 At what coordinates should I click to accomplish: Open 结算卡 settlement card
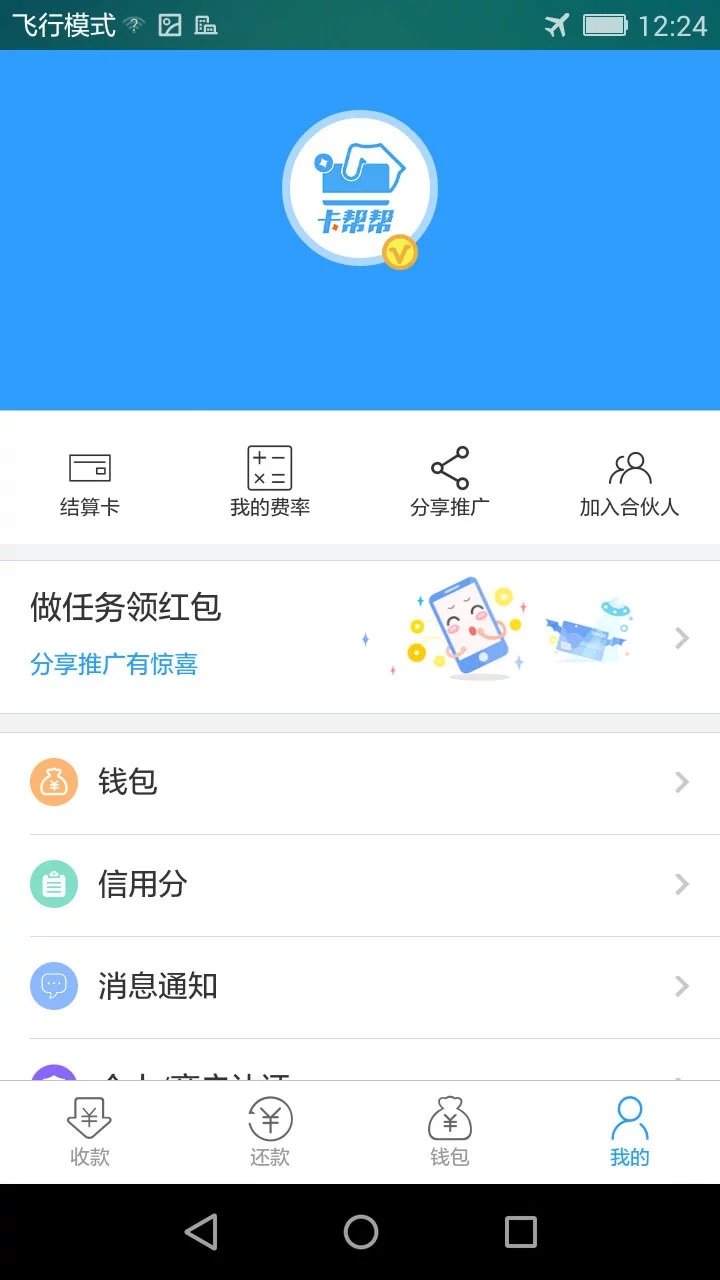point(90,482)
